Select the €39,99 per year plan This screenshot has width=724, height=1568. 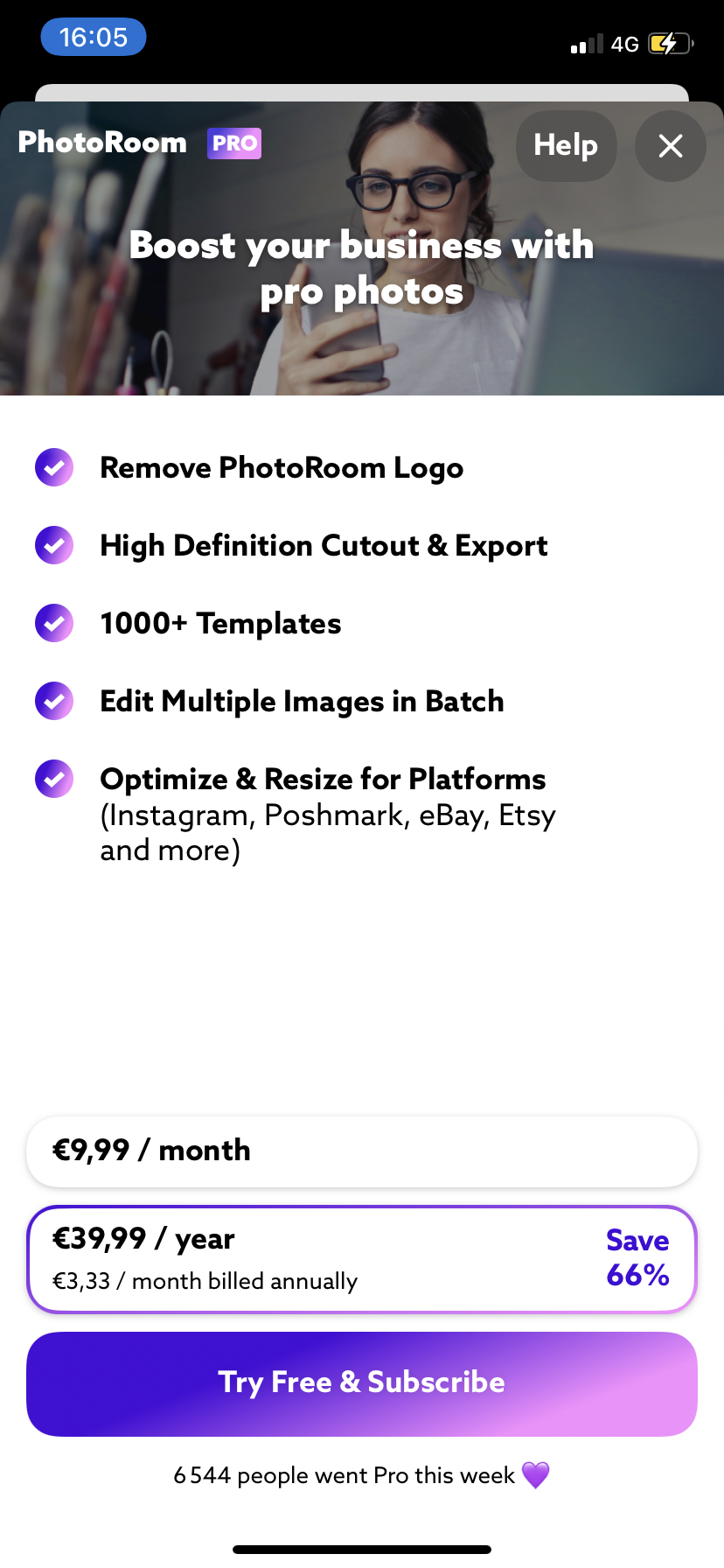click(x=362, y=1258)
